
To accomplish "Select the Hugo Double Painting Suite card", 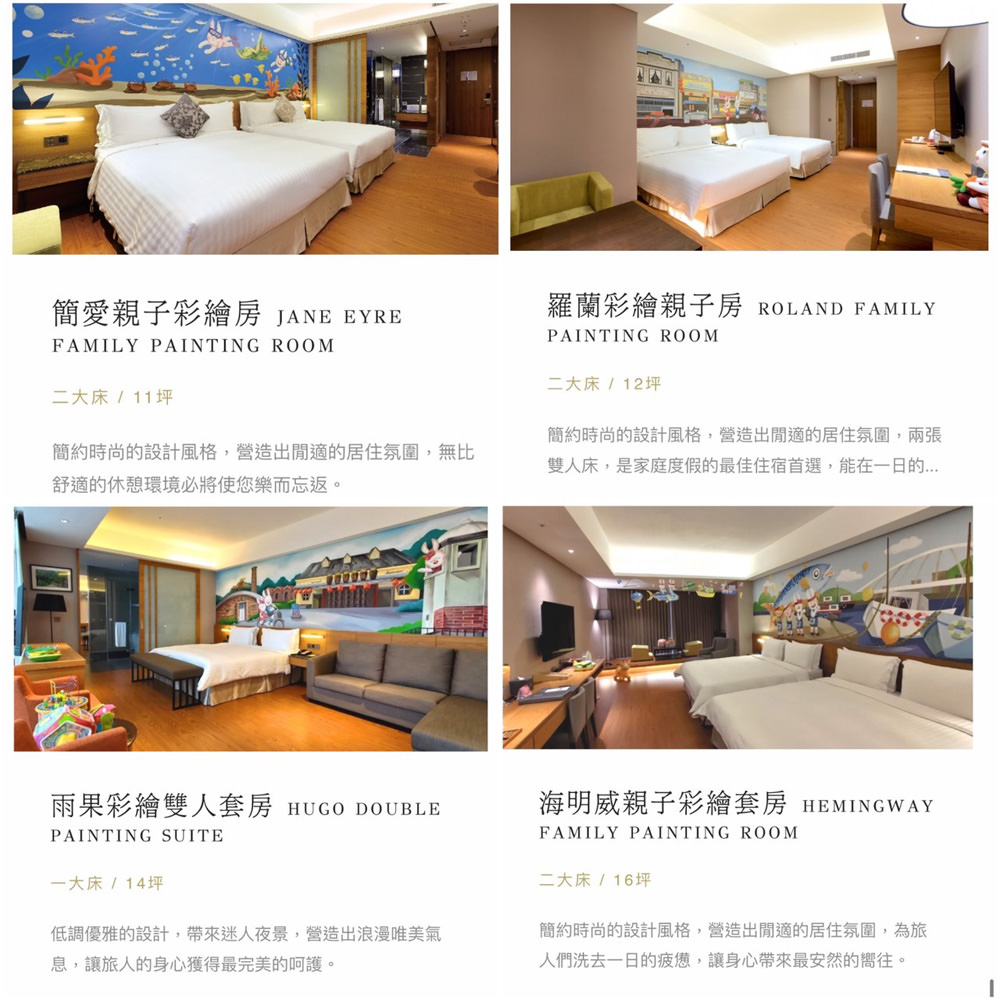I will [x=245, y=820].
